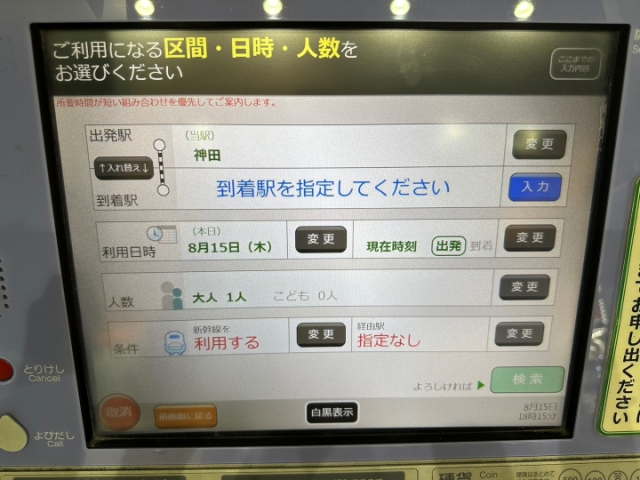Cancel with the round 取消 button
The width and height of the screenshot is (640, 480).
119,413
